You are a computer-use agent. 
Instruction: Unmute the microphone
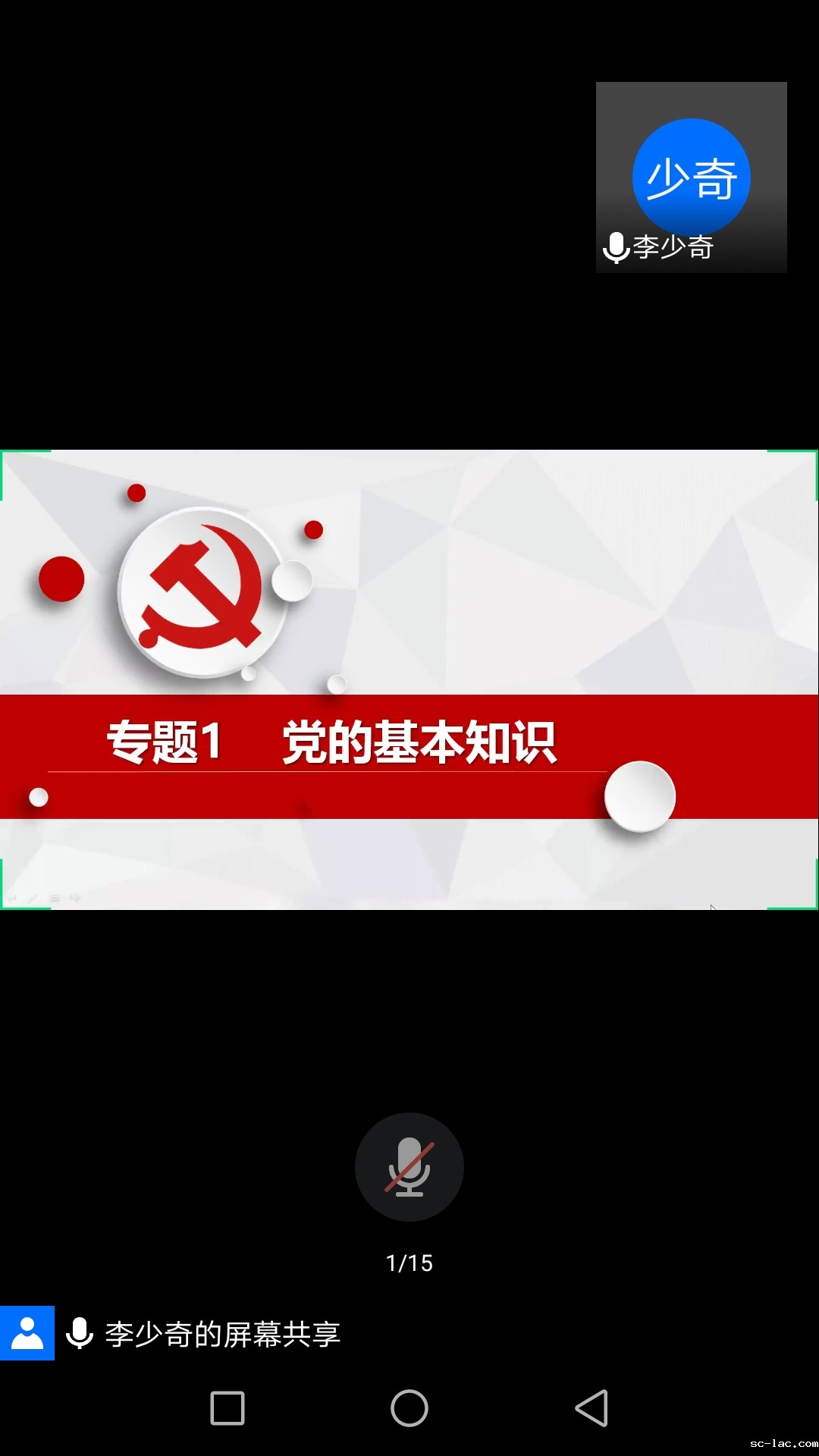coord(409,1166)
